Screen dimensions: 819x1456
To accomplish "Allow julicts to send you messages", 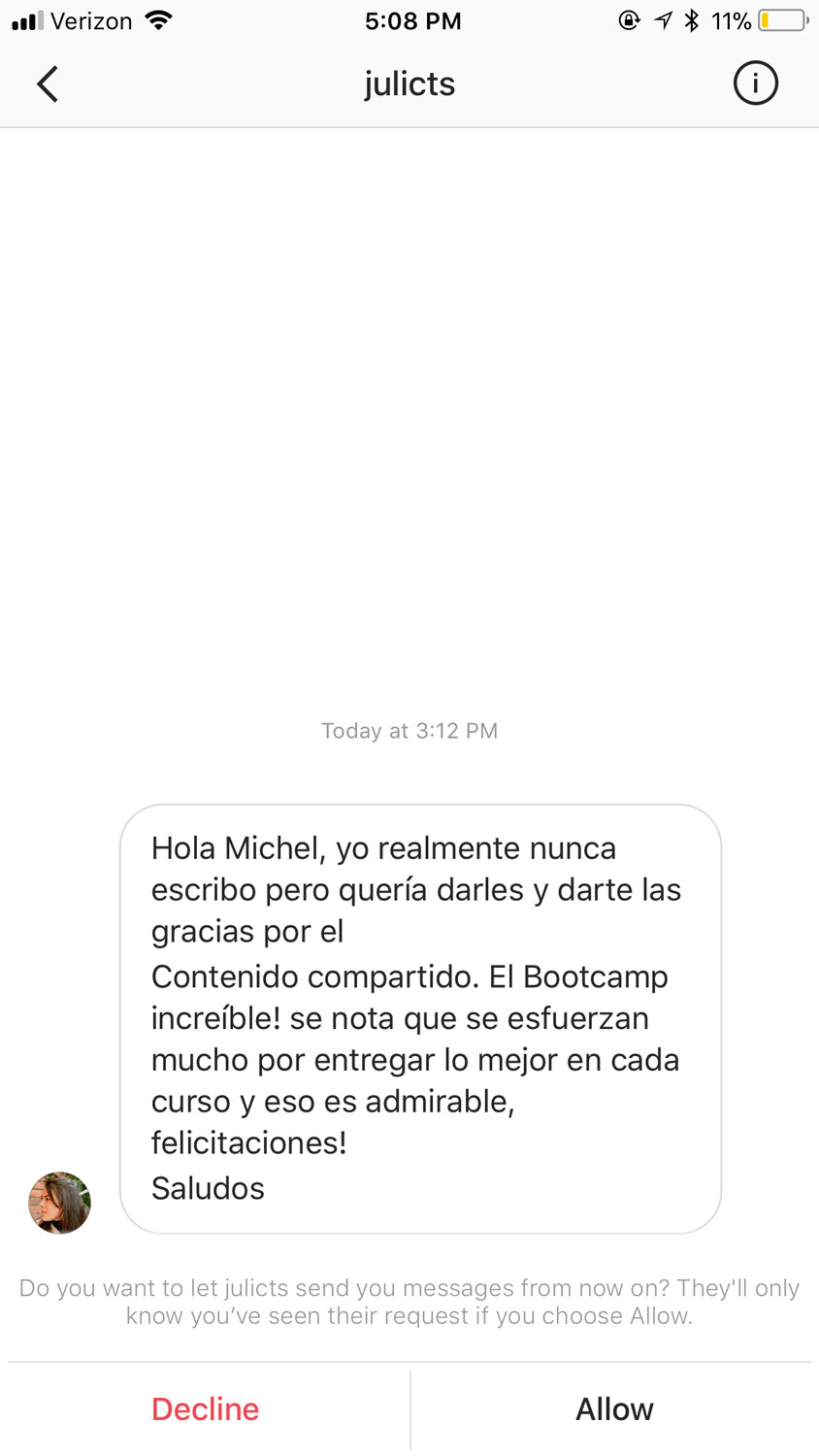I will [614, 1408].
